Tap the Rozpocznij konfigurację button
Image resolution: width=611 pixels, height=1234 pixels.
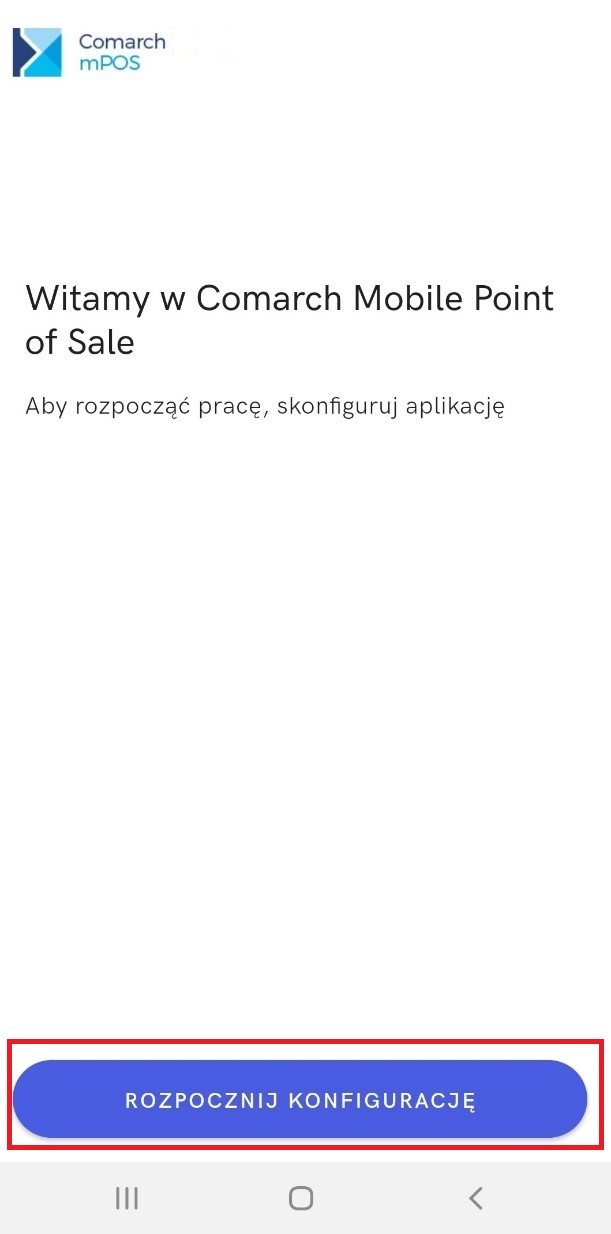tap(300, 1099)
